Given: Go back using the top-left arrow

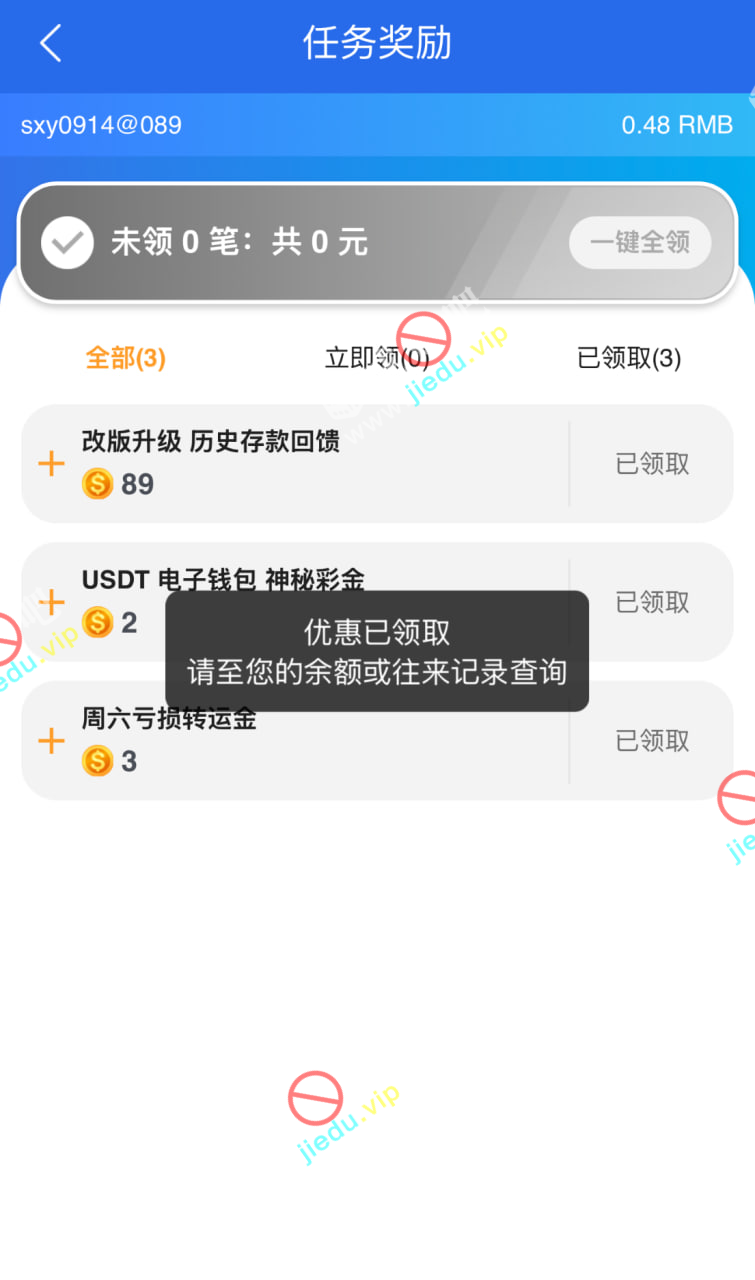Looking at the screenshot, I should 50,44.
